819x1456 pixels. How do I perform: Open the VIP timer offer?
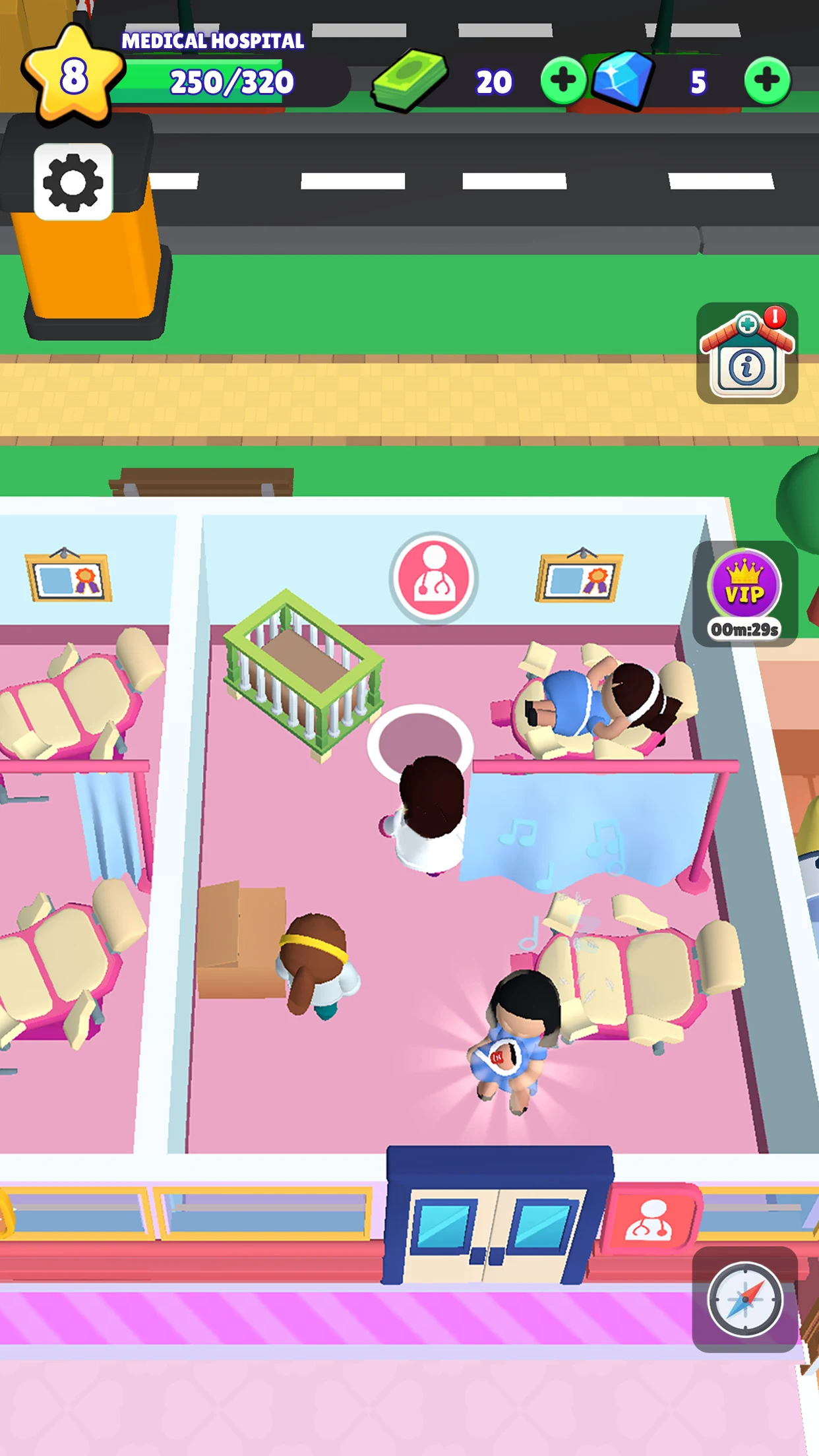click(x=745, y=593)
